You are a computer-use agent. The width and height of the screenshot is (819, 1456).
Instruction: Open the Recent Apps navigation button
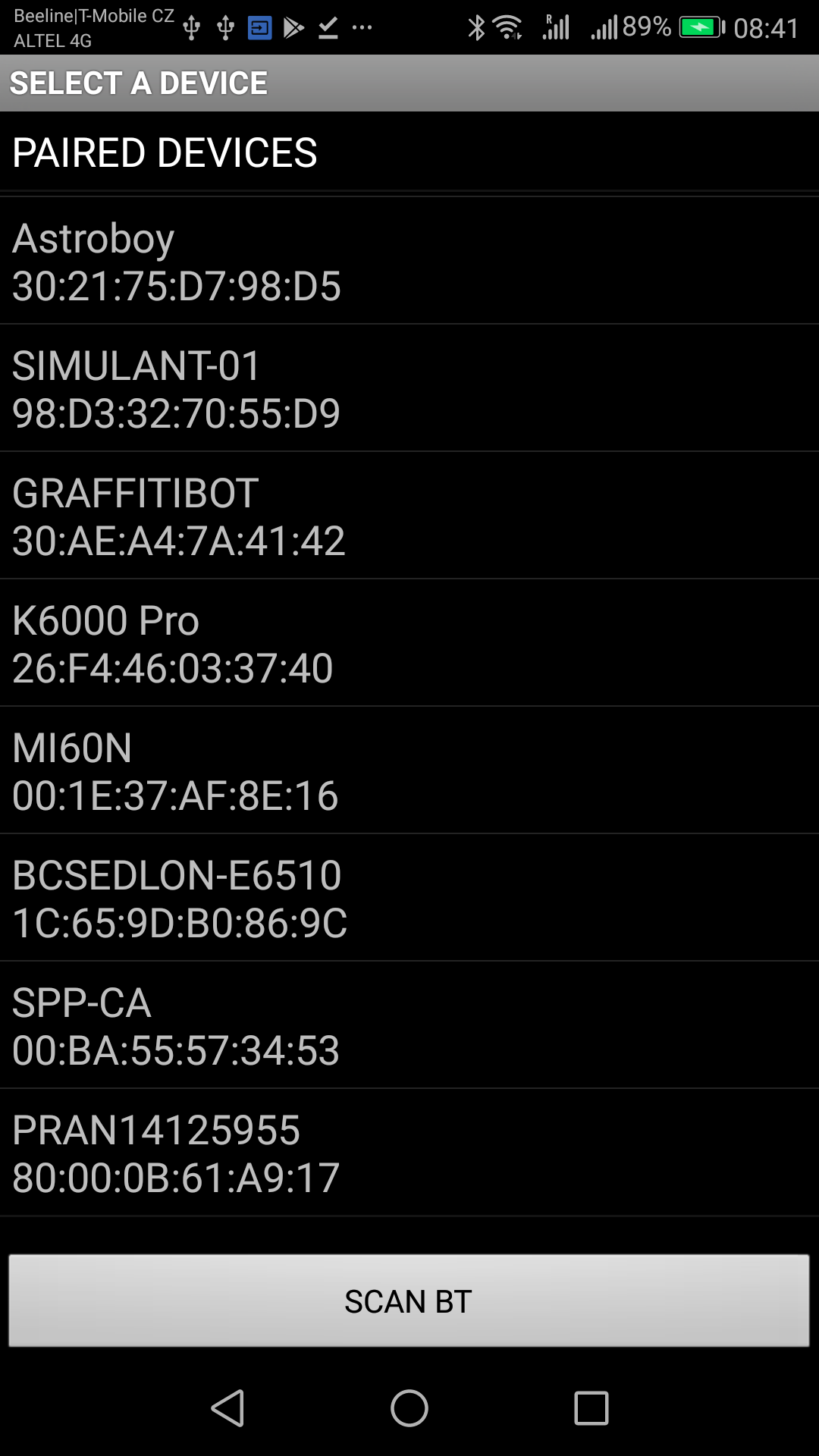pos(591,1408)
